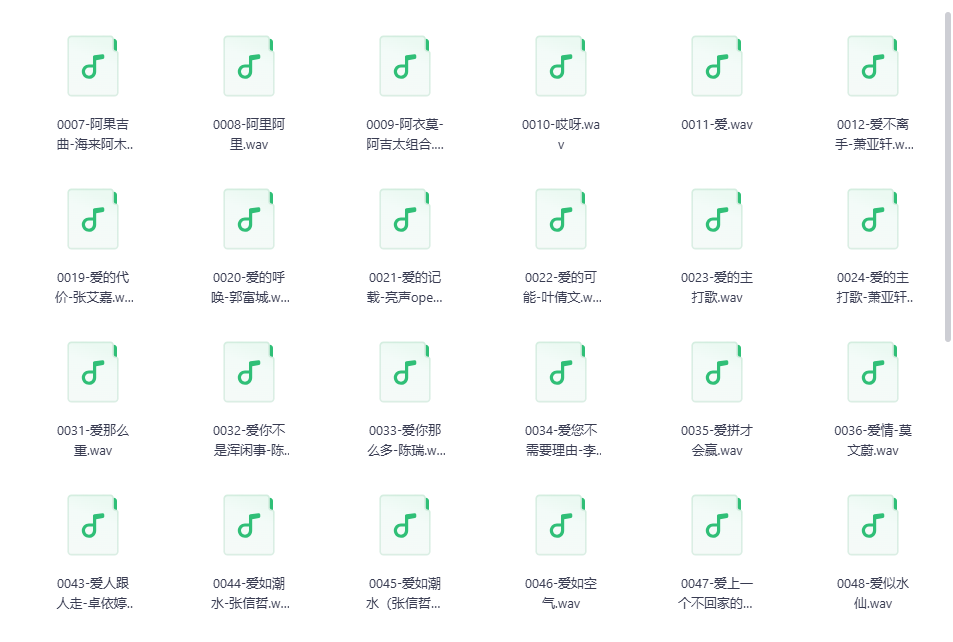Viewport: 953px width, 642px height.
Task: Select 0020-爱的呼唤-郭富城 file
Action: point(249,219)
